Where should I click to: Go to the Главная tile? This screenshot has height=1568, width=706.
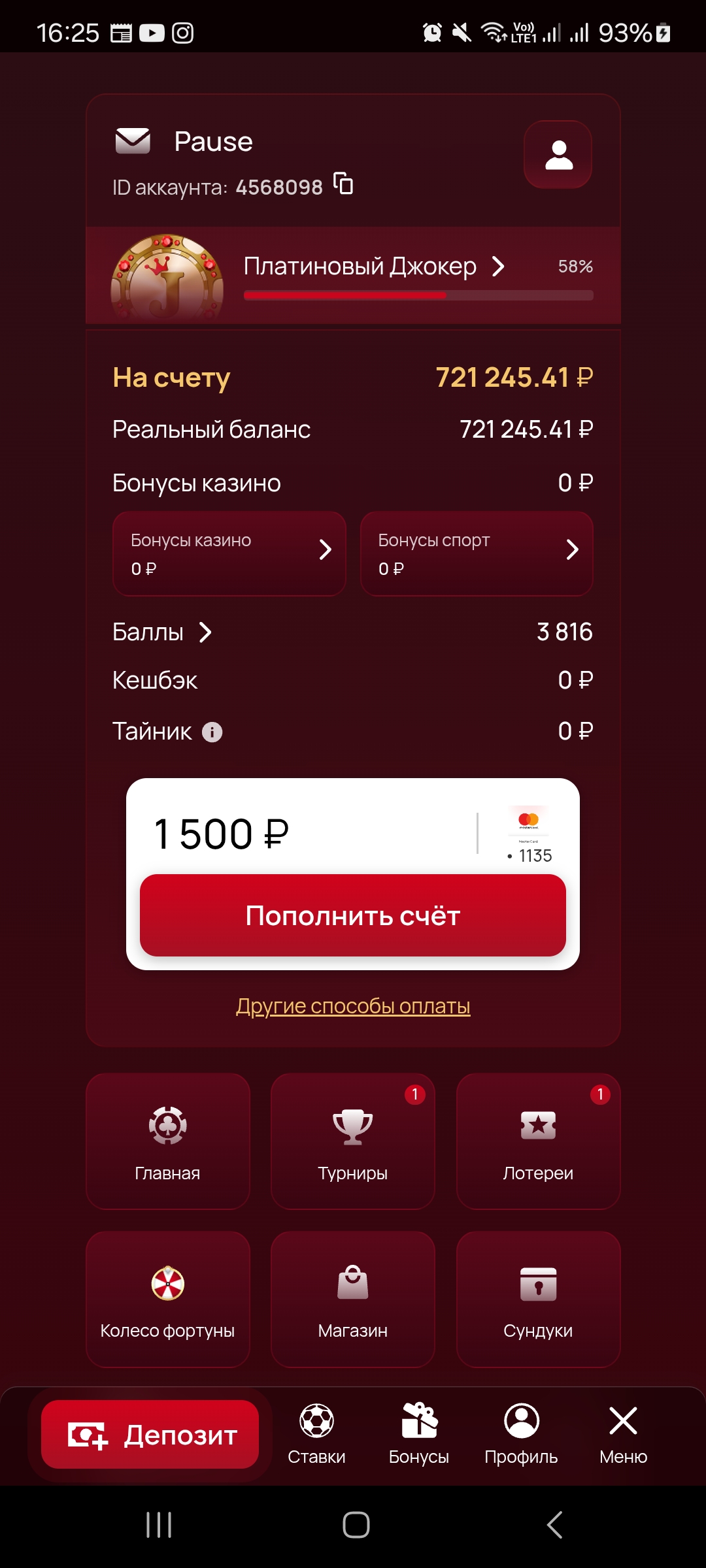pyautogui.click(x=168, y=1141)
